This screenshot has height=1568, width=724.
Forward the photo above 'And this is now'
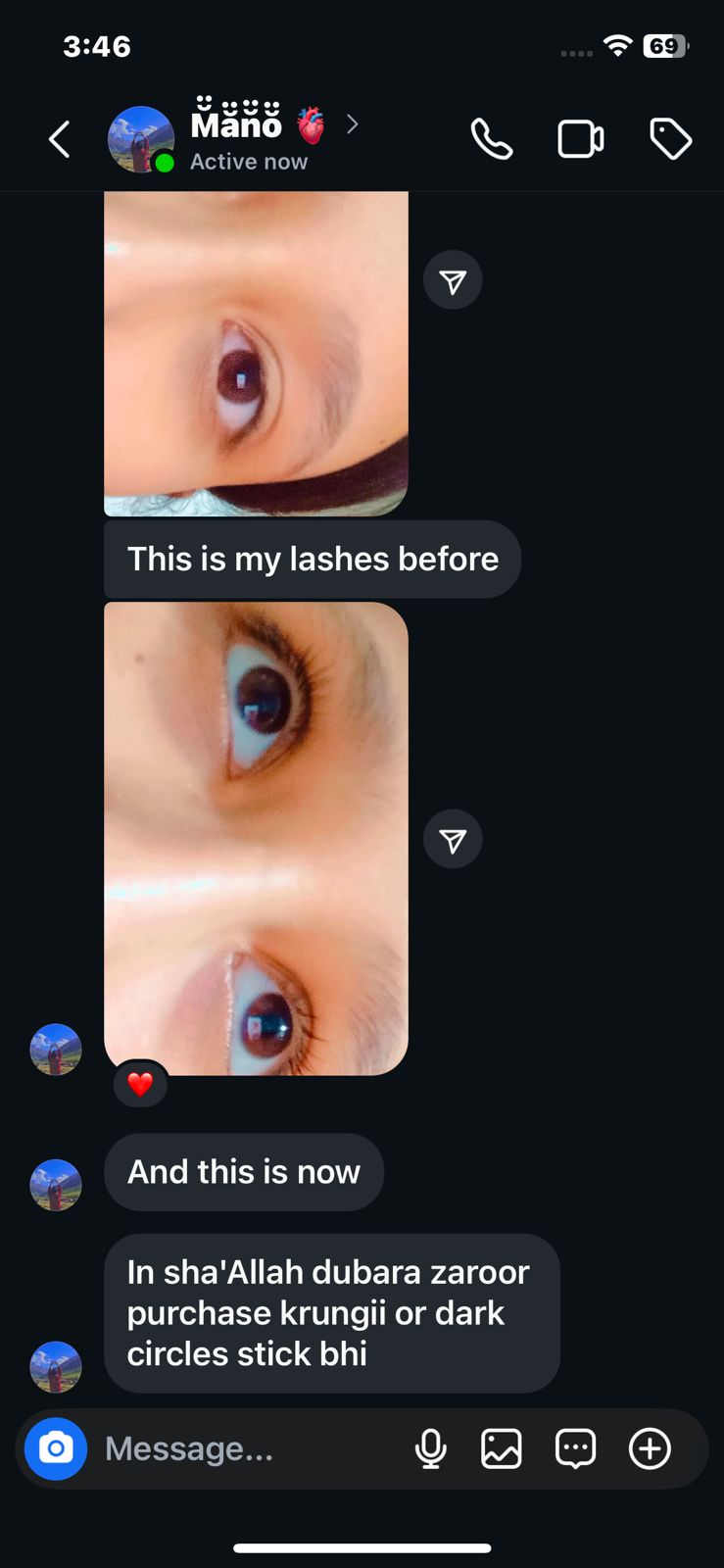(x=453, y=840)
